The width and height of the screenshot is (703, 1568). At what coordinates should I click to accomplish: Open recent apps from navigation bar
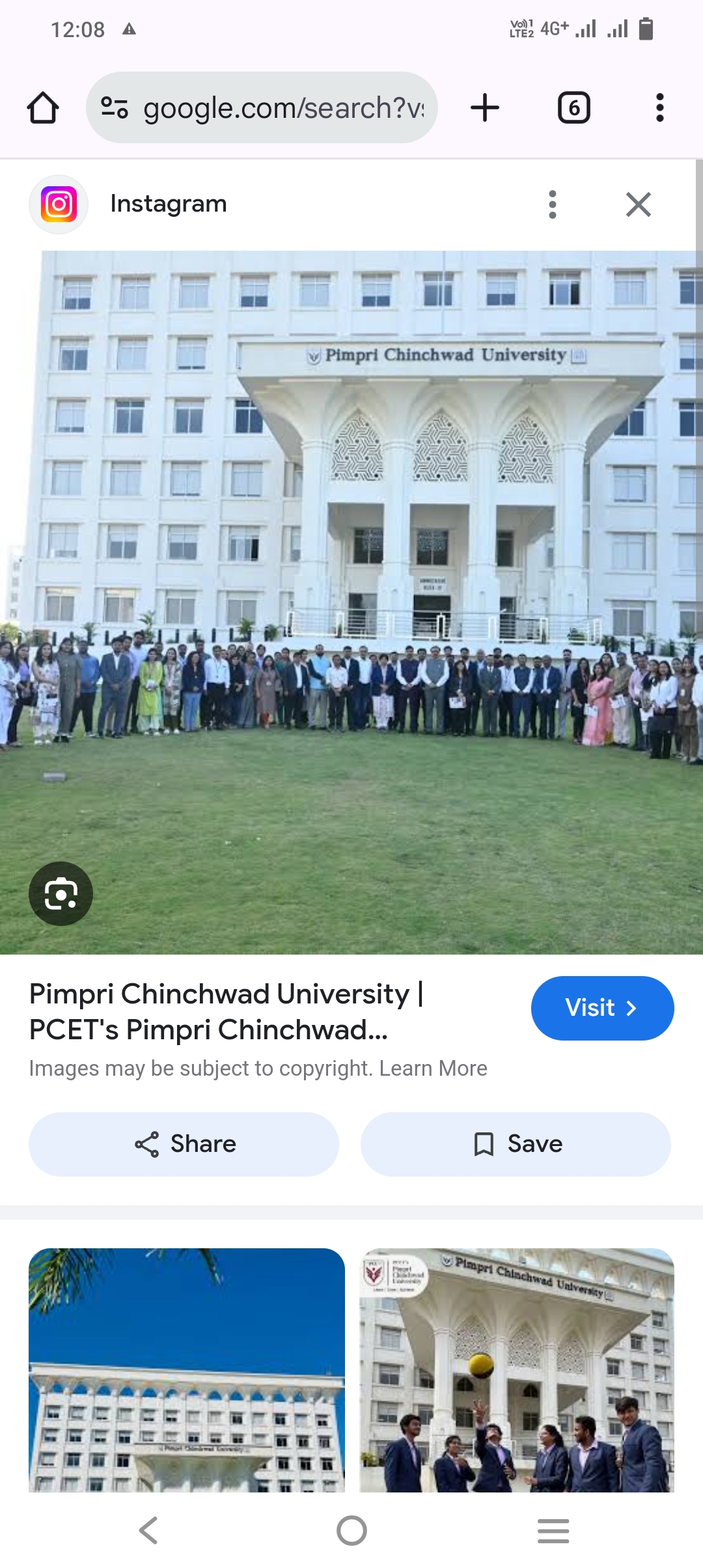(x=553, y=1530)
